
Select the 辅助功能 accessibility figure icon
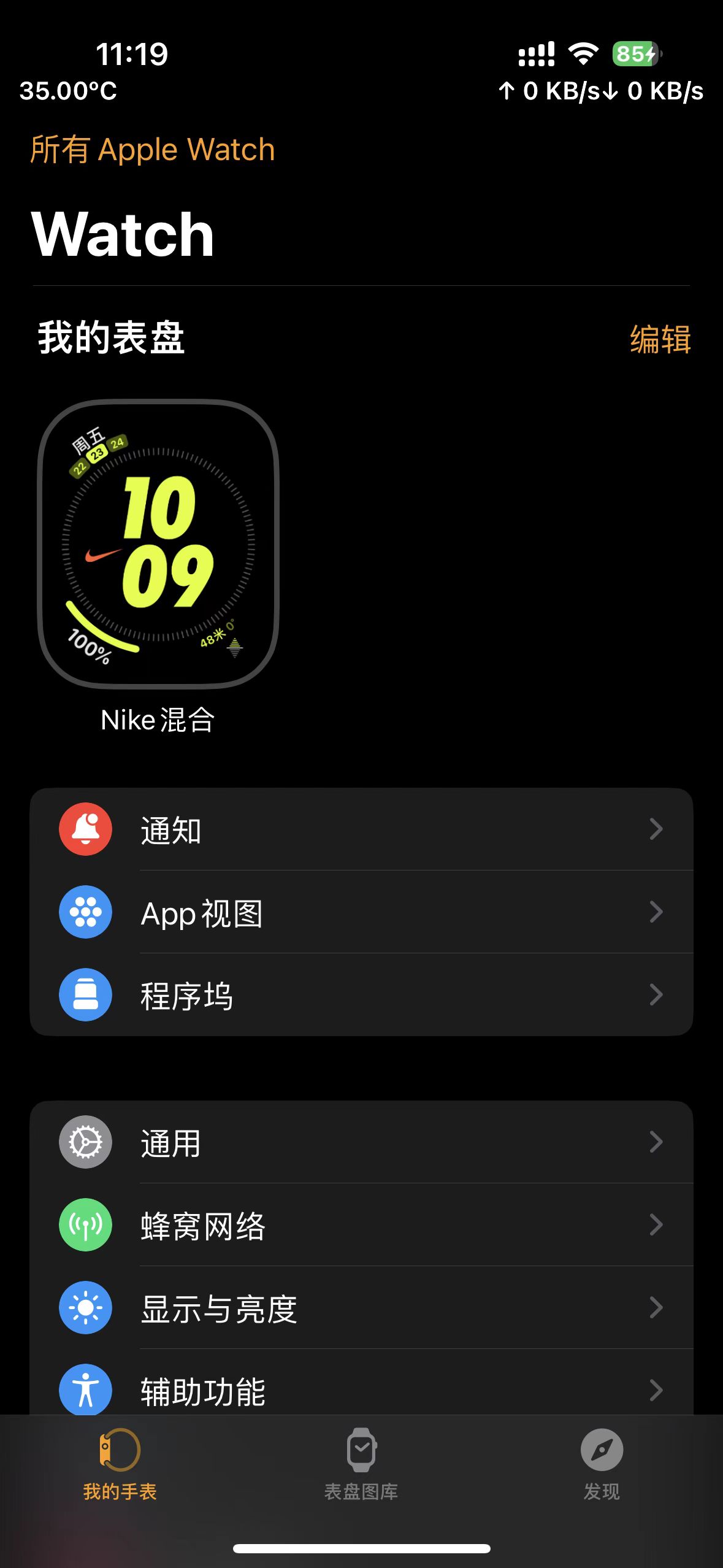(x=85, y=1390)
